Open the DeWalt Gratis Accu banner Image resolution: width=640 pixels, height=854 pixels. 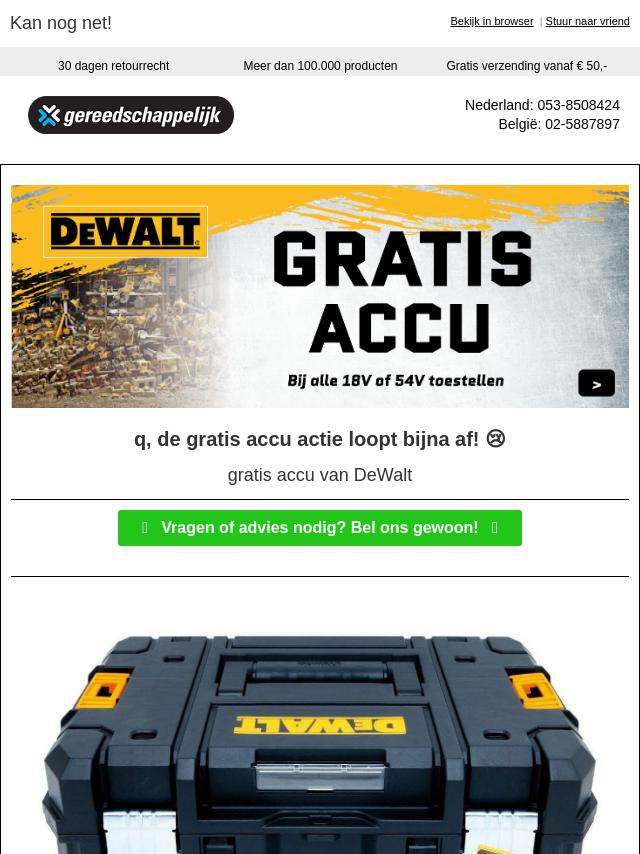[x=320, y=296]
